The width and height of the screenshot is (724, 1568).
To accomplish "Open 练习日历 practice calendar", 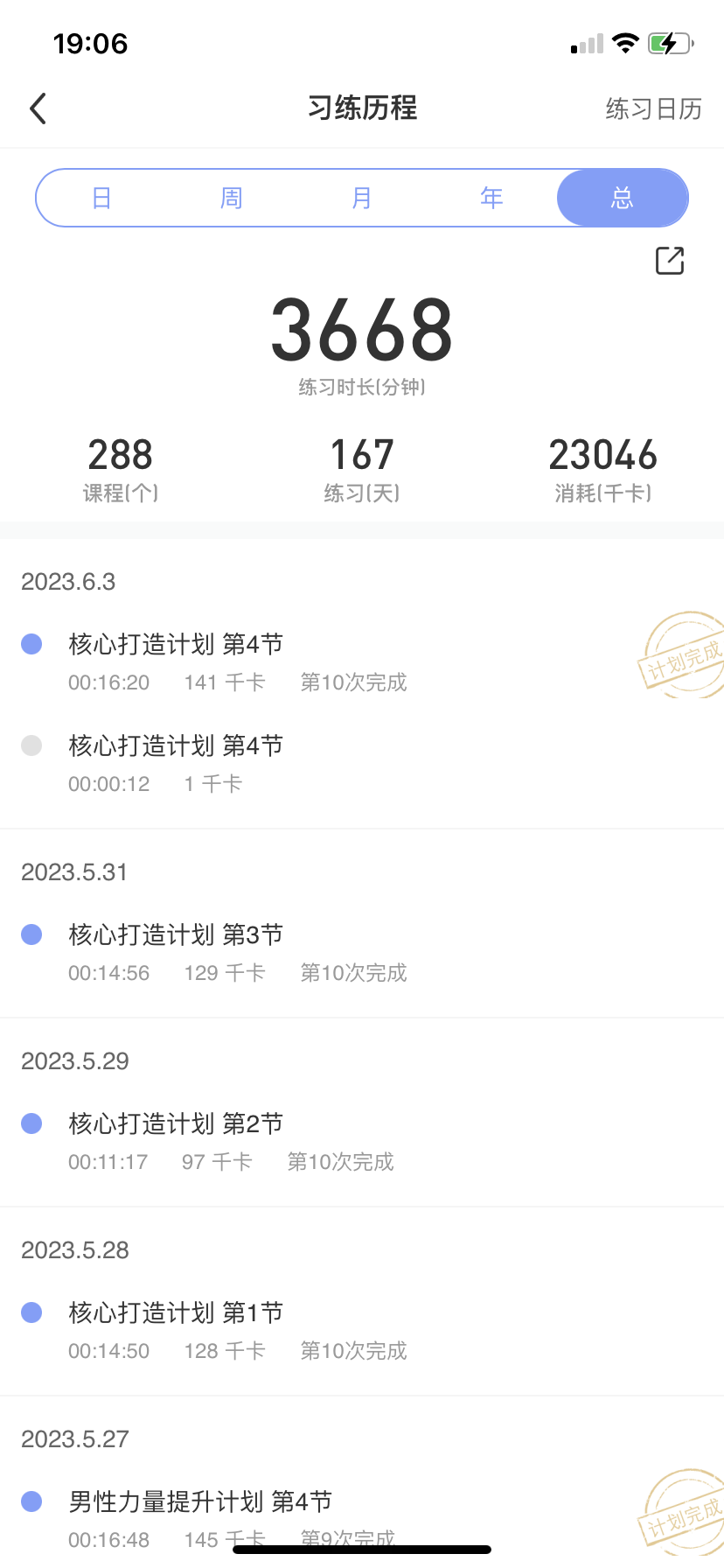I will point(653,108).
